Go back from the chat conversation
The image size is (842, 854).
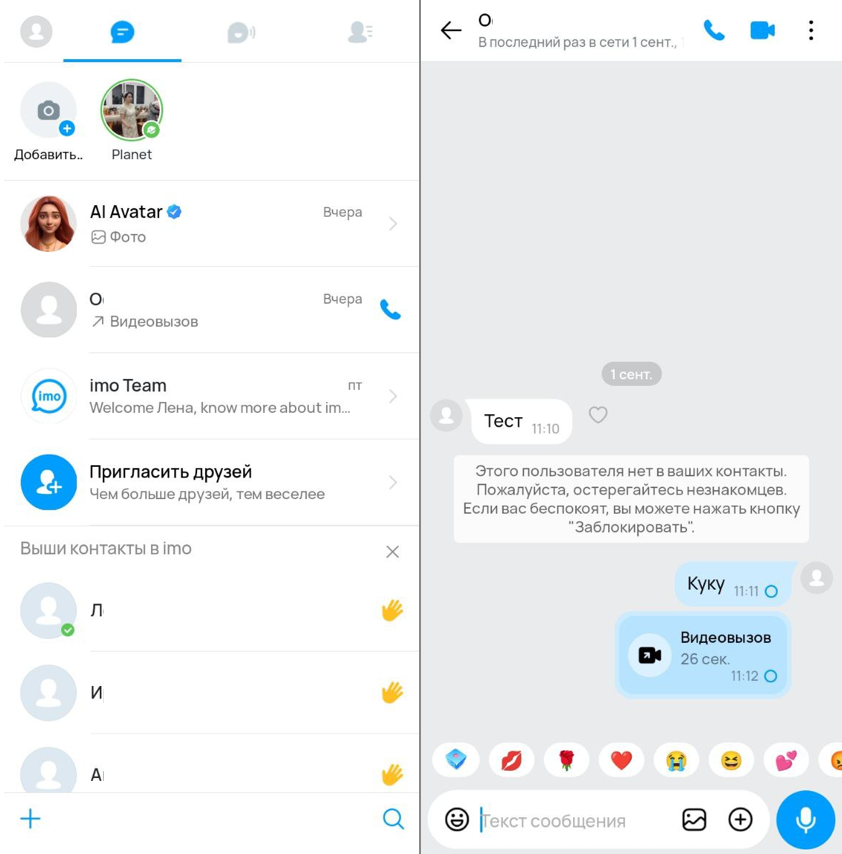coord(451,31)
